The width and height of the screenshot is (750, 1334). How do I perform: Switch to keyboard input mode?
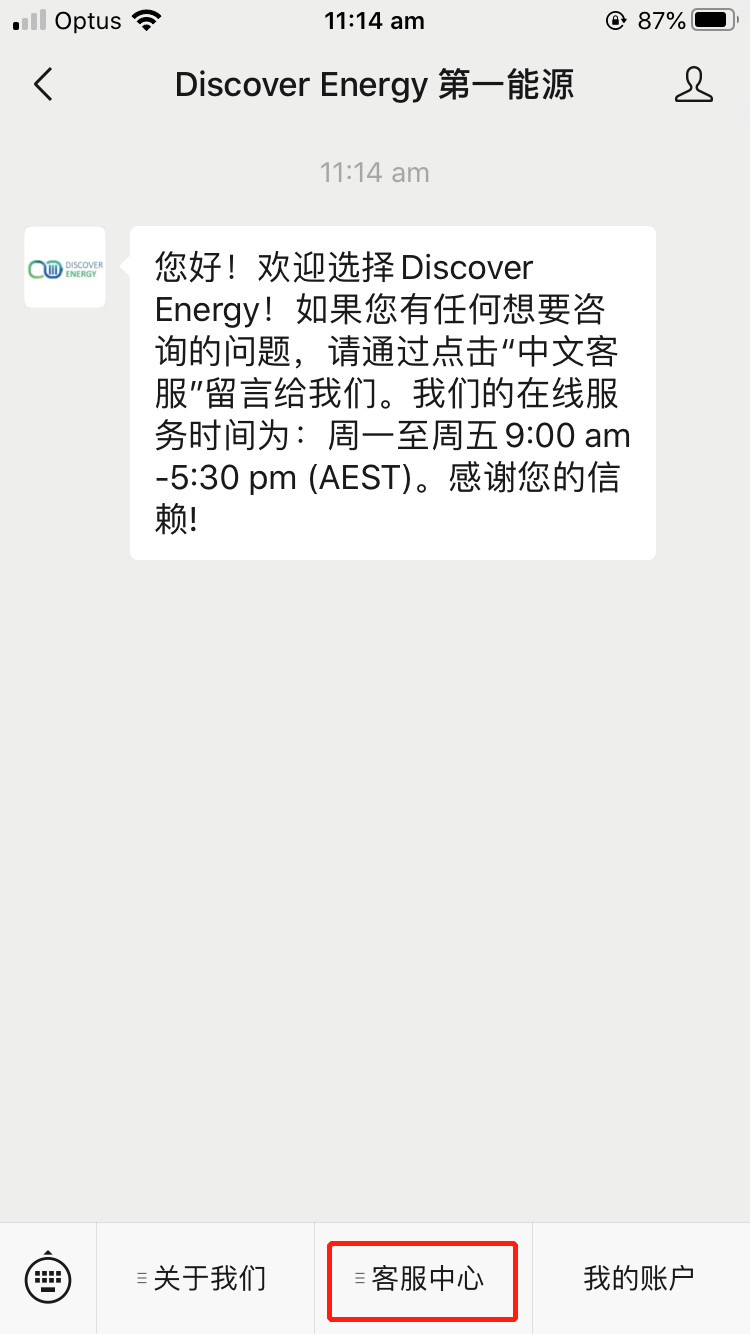point(48,1277)
